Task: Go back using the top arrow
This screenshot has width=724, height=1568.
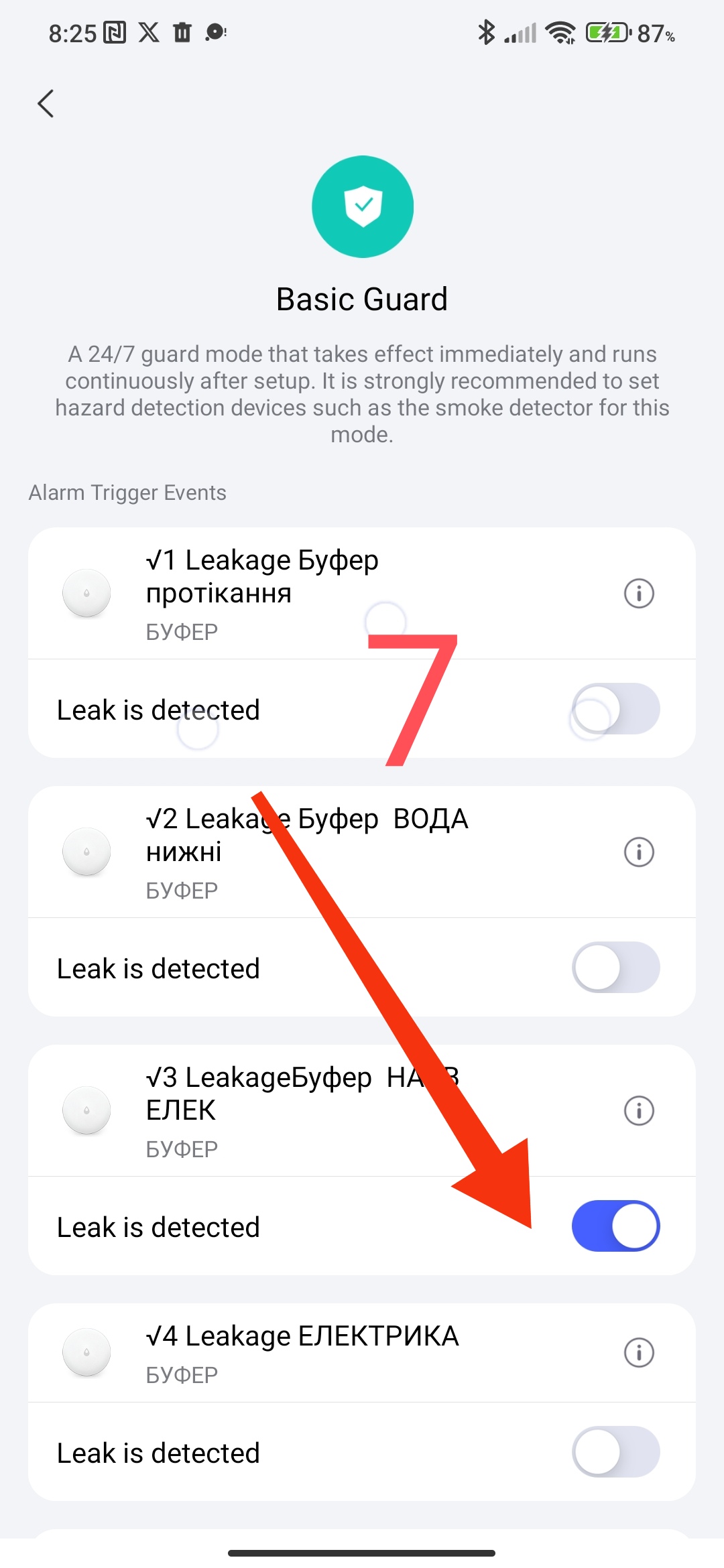Action: click(x=46, y=104)
